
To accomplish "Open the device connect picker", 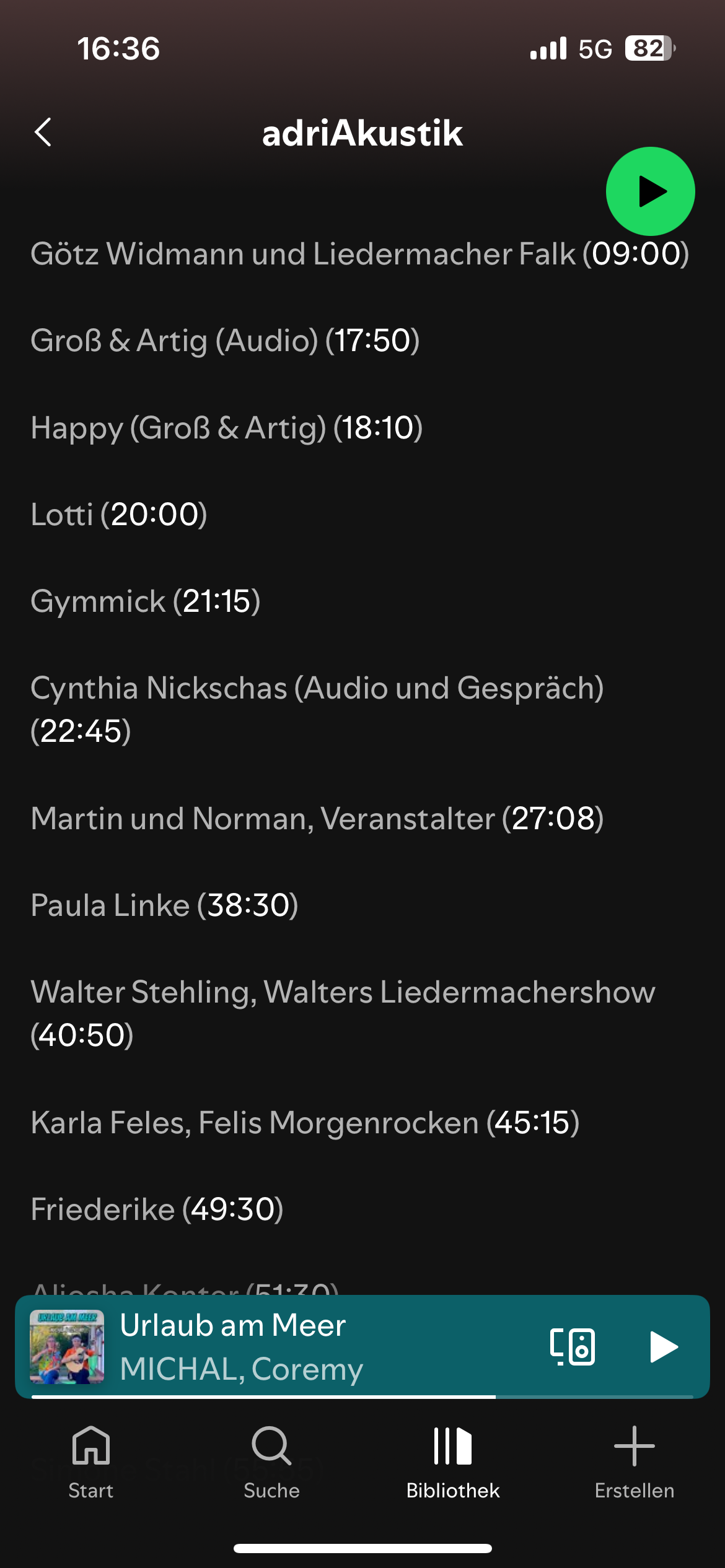I will (572, 1346).
